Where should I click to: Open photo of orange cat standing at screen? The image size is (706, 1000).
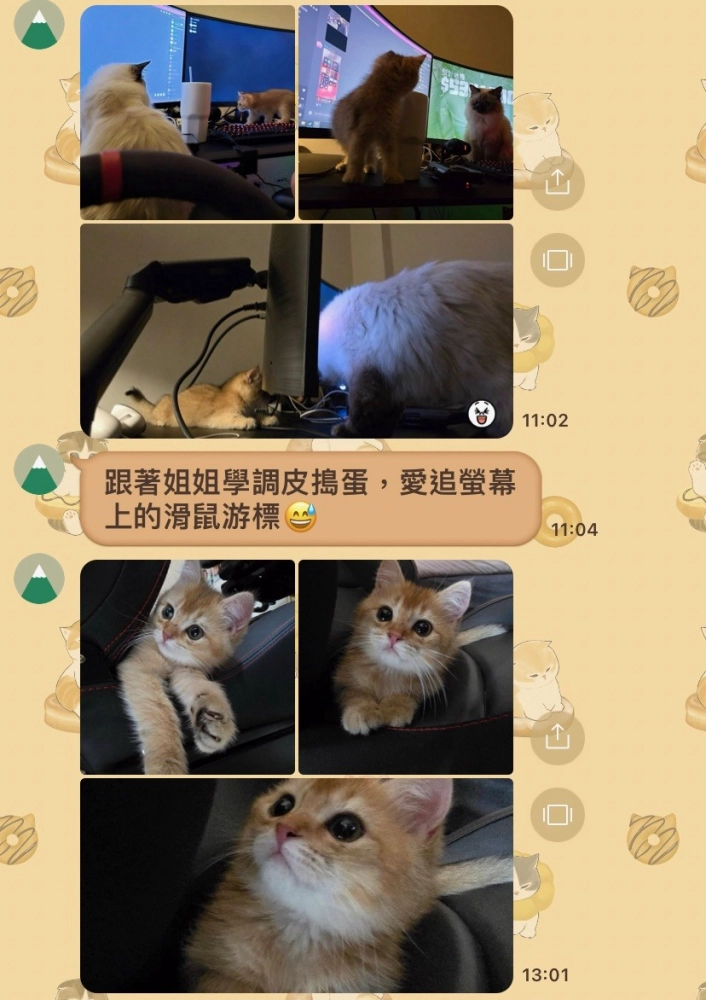click(405, 112)
